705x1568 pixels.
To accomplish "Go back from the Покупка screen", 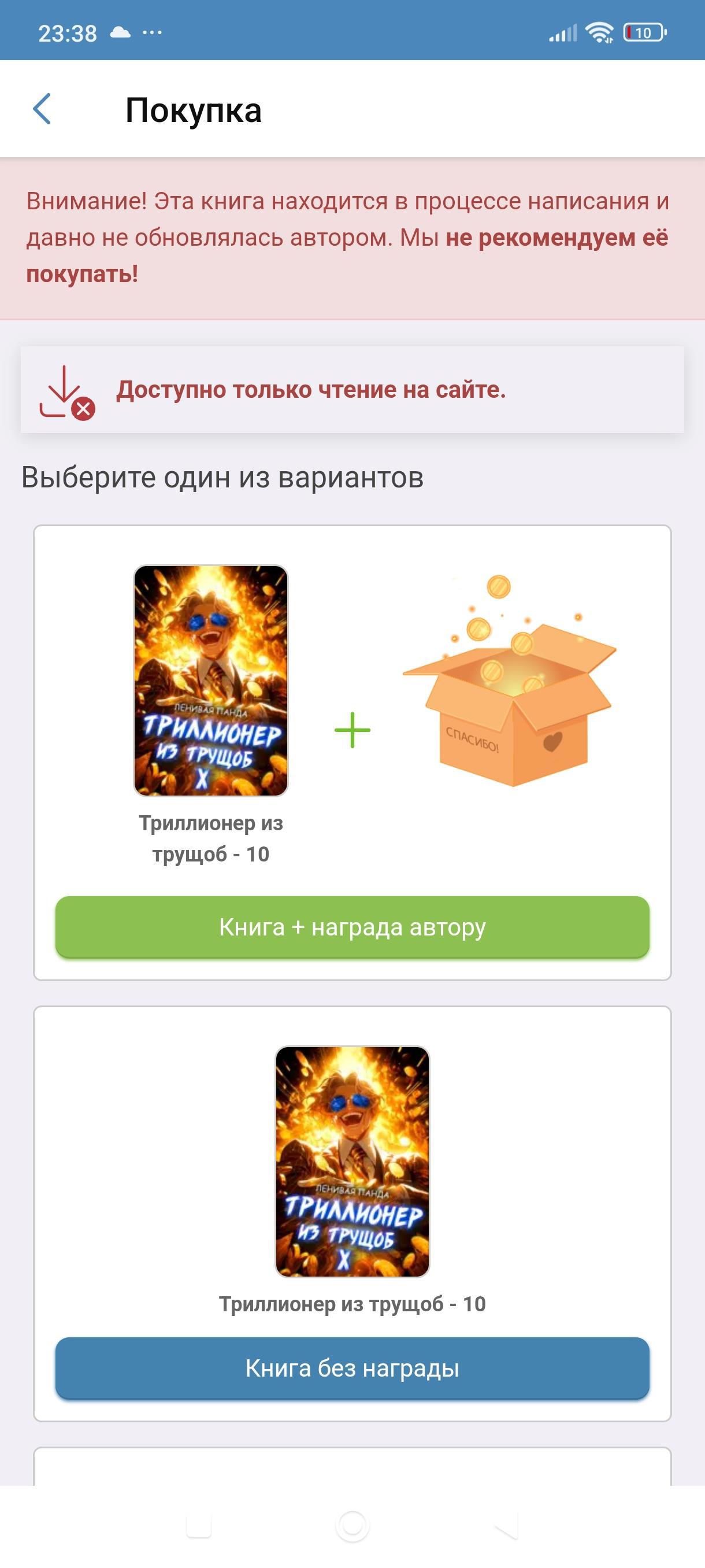I will pos(42,110).
